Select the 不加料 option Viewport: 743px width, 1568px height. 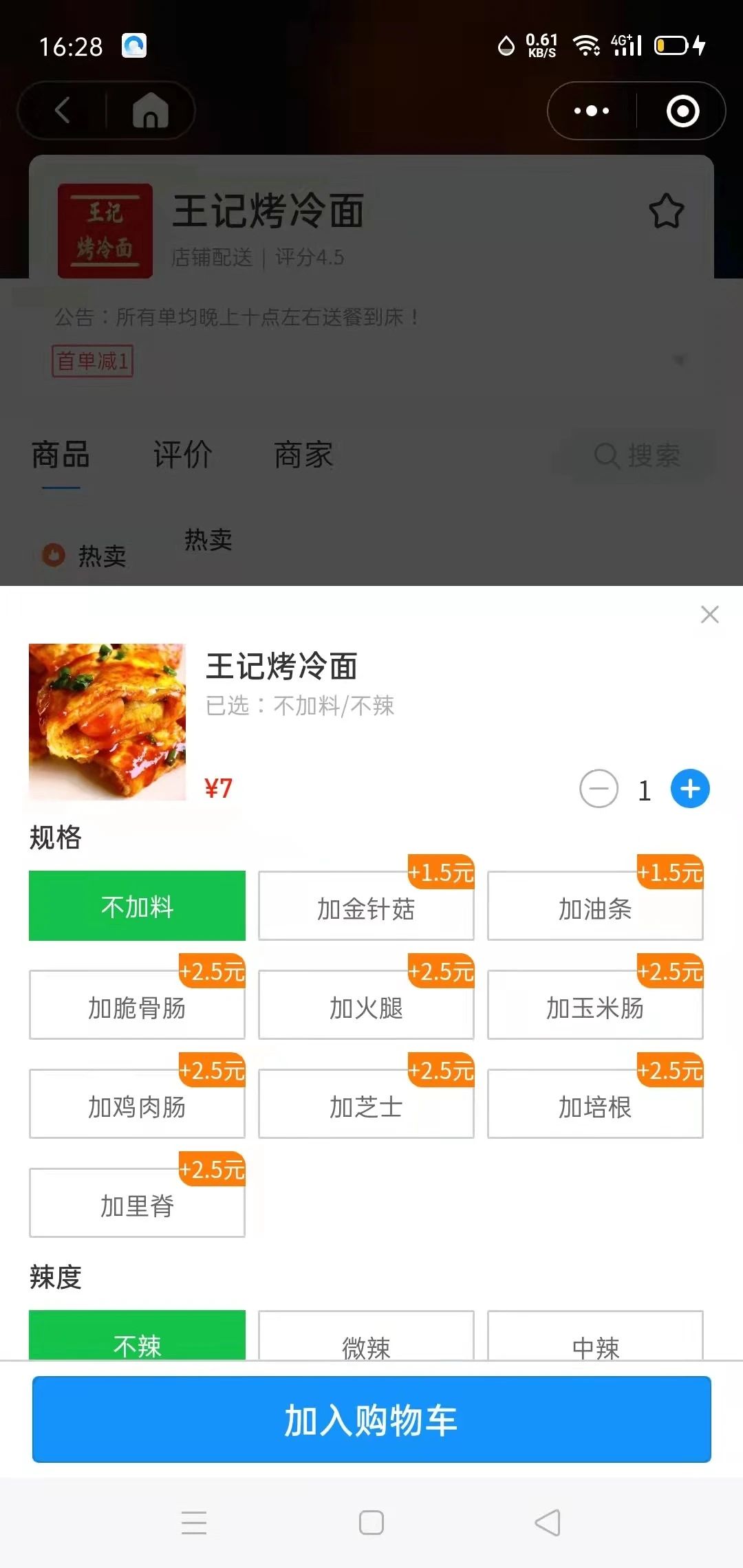137,906
